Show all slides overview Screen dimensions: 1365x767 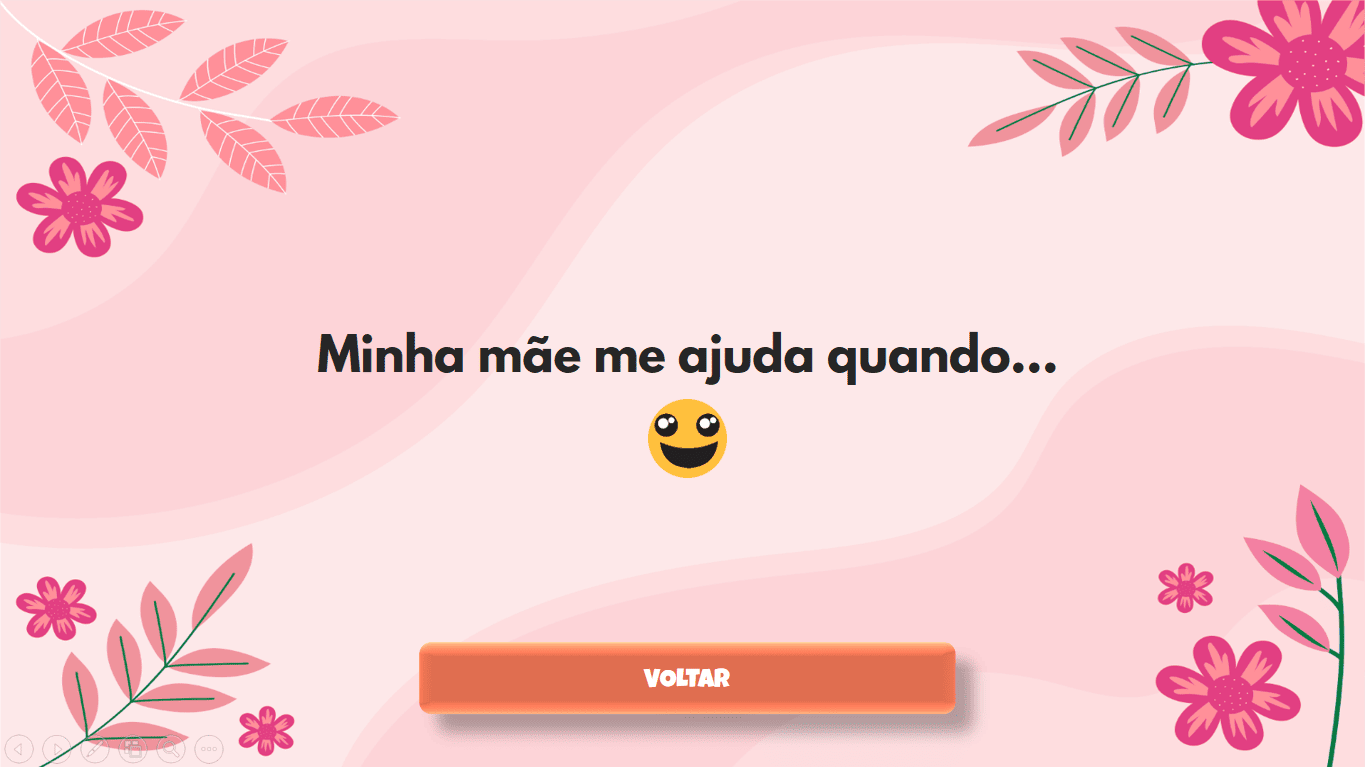pos(133,747)
